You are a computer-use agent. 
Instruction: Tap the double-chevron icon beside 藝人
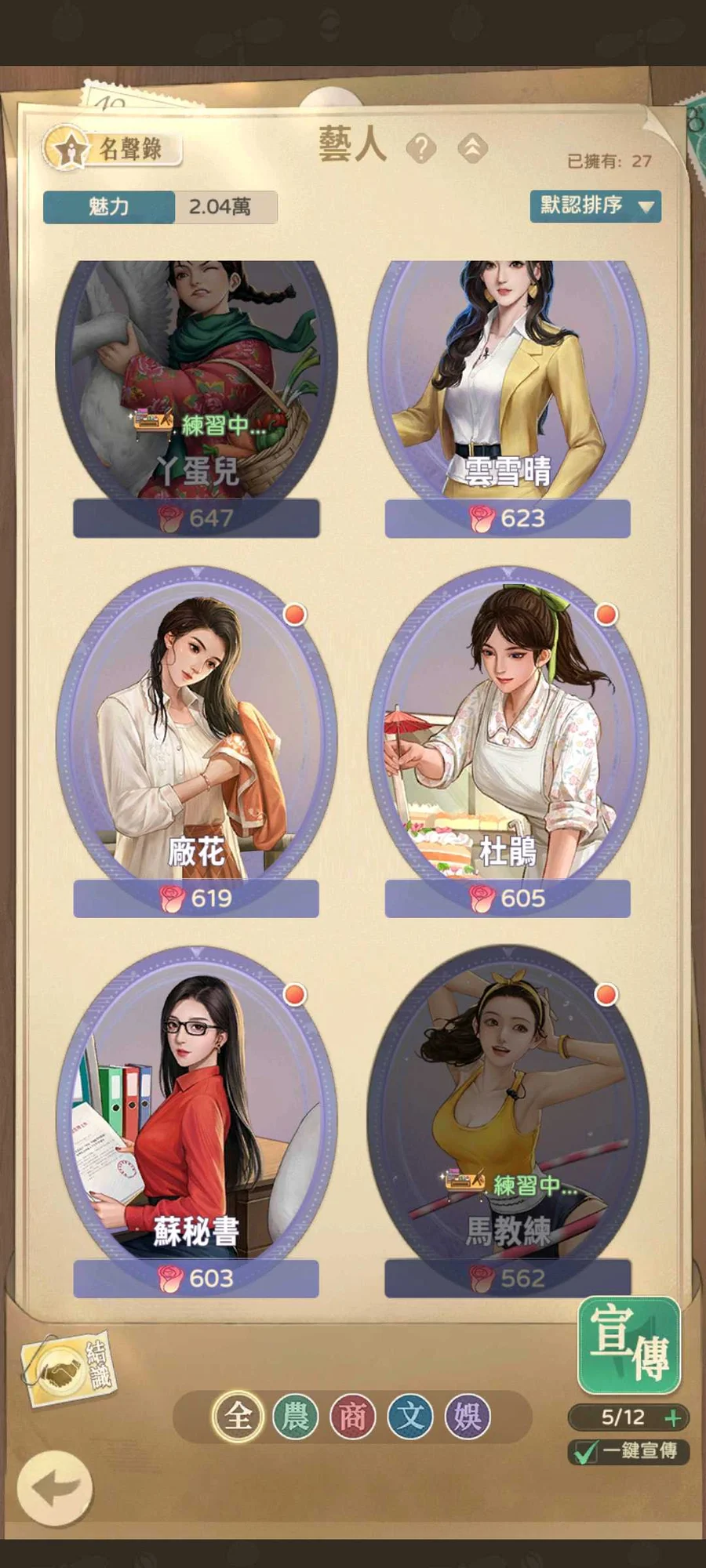[472, 147]
